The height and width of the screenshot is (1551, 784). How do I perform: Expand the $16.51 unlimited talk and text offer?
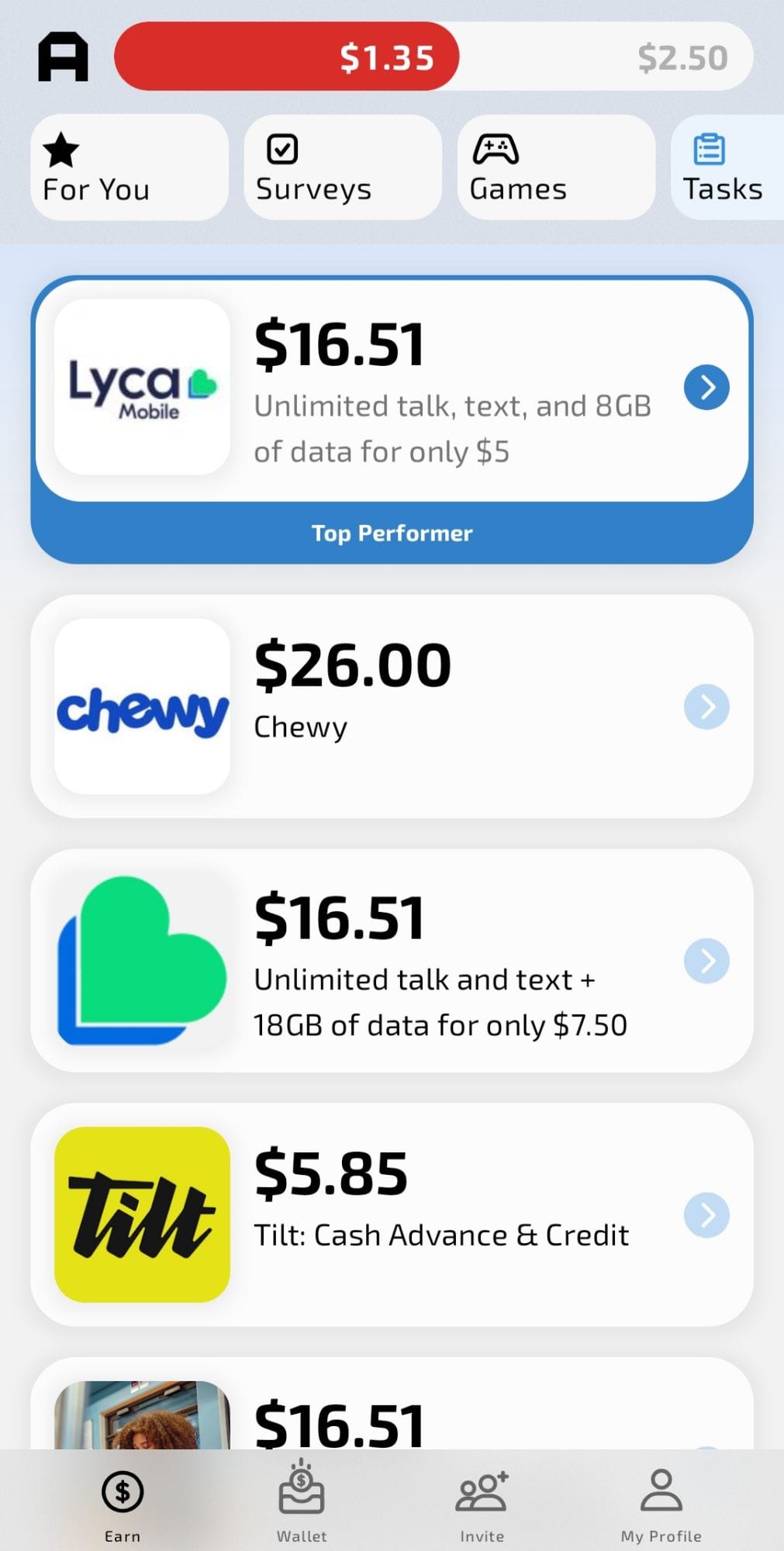pos(706,960)
